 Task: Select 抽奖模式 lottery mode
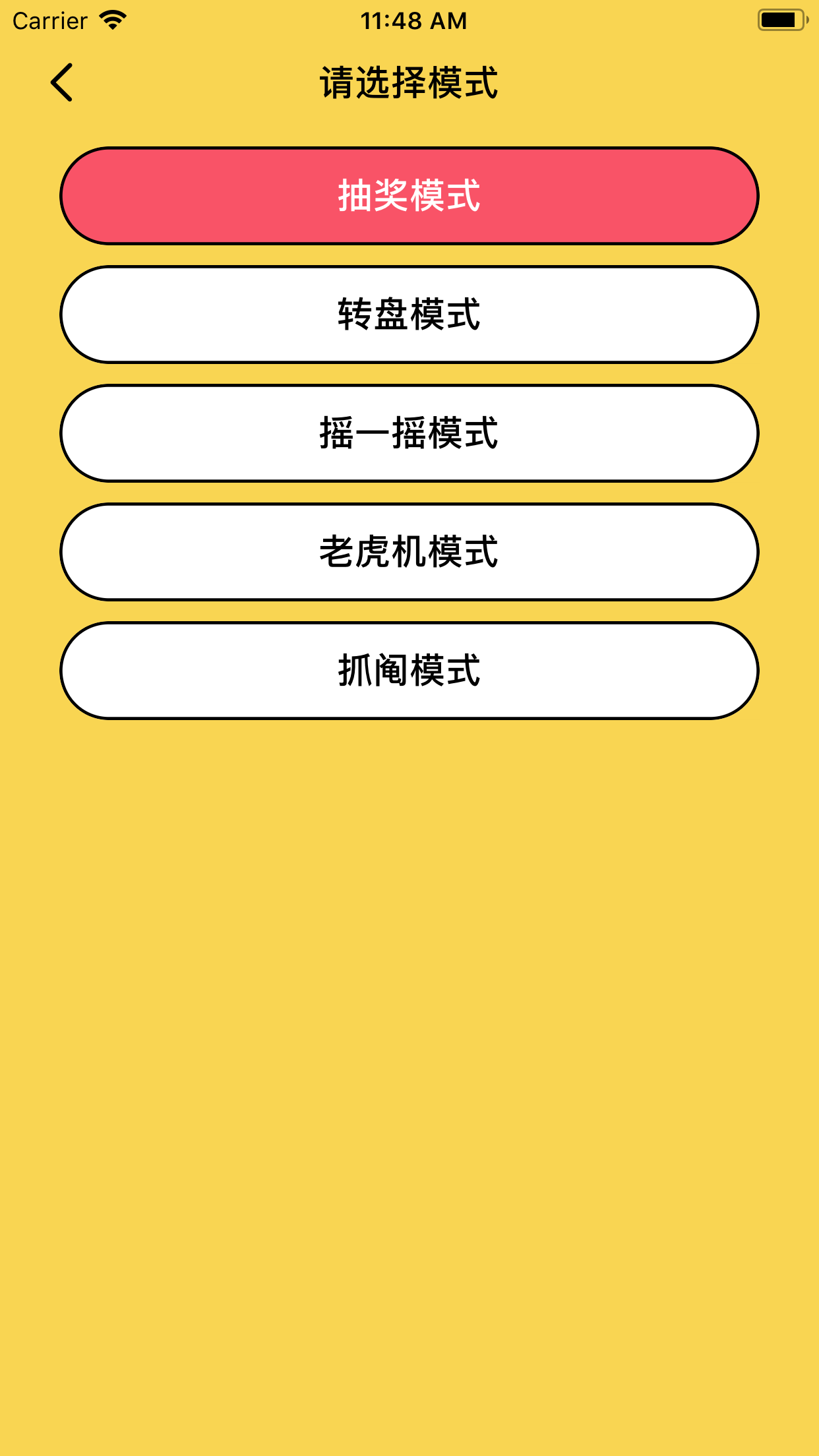409,196
